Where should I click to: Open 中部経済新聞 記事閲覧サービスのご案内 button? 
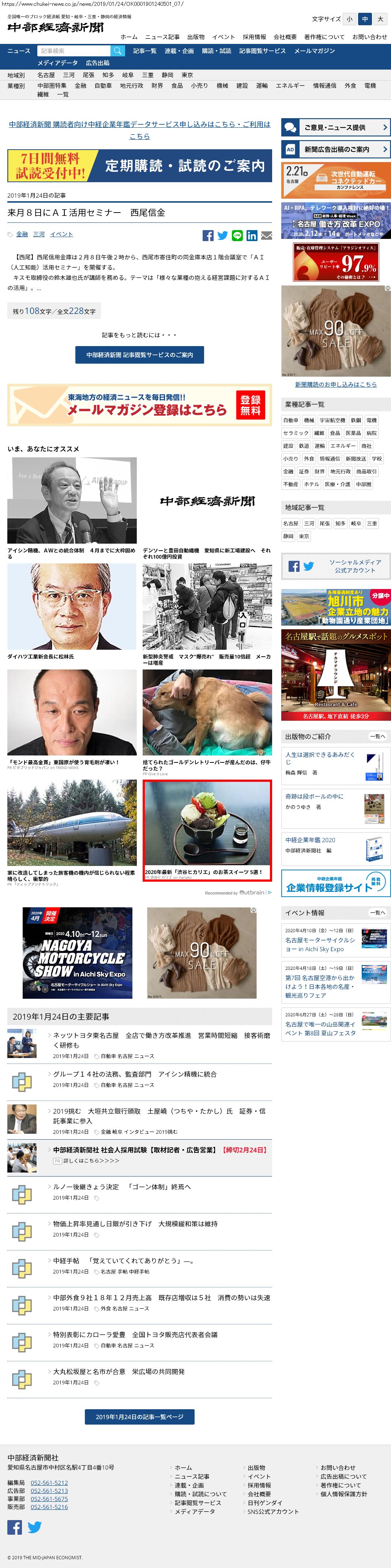139,355
